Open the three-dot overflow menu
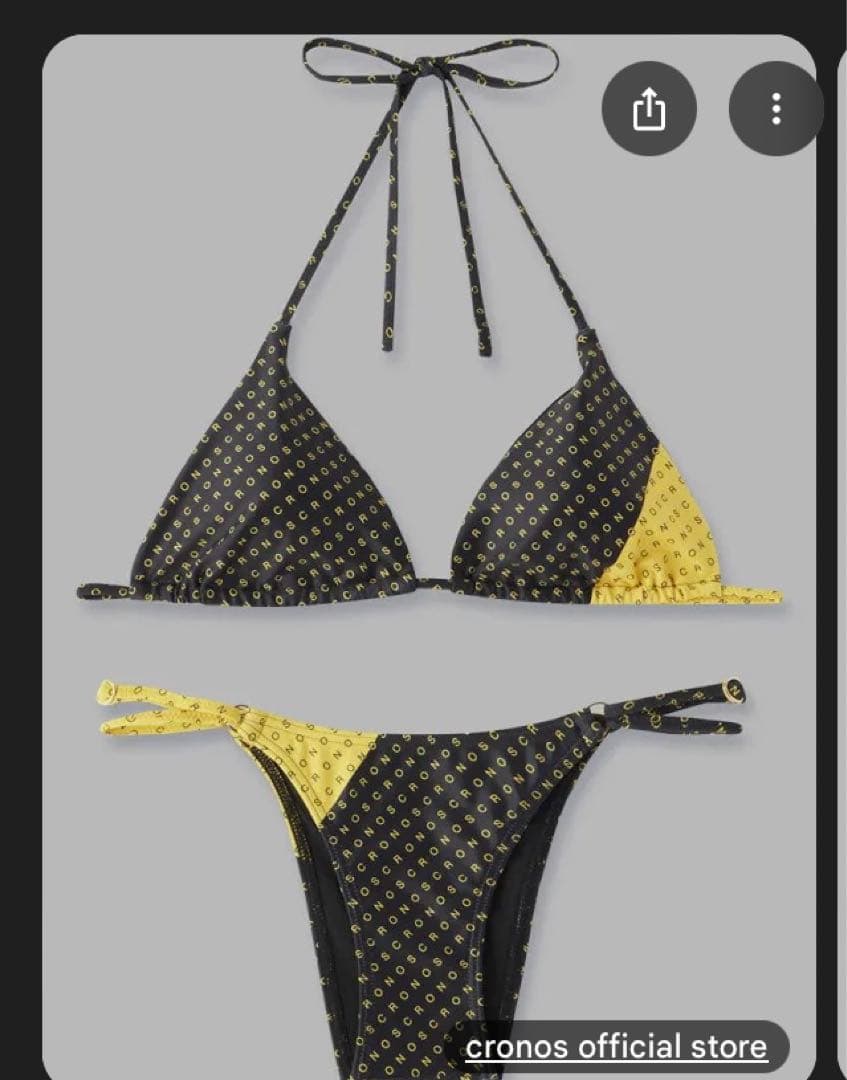This screenshot has height=1080, width=847. click(776, 108)
